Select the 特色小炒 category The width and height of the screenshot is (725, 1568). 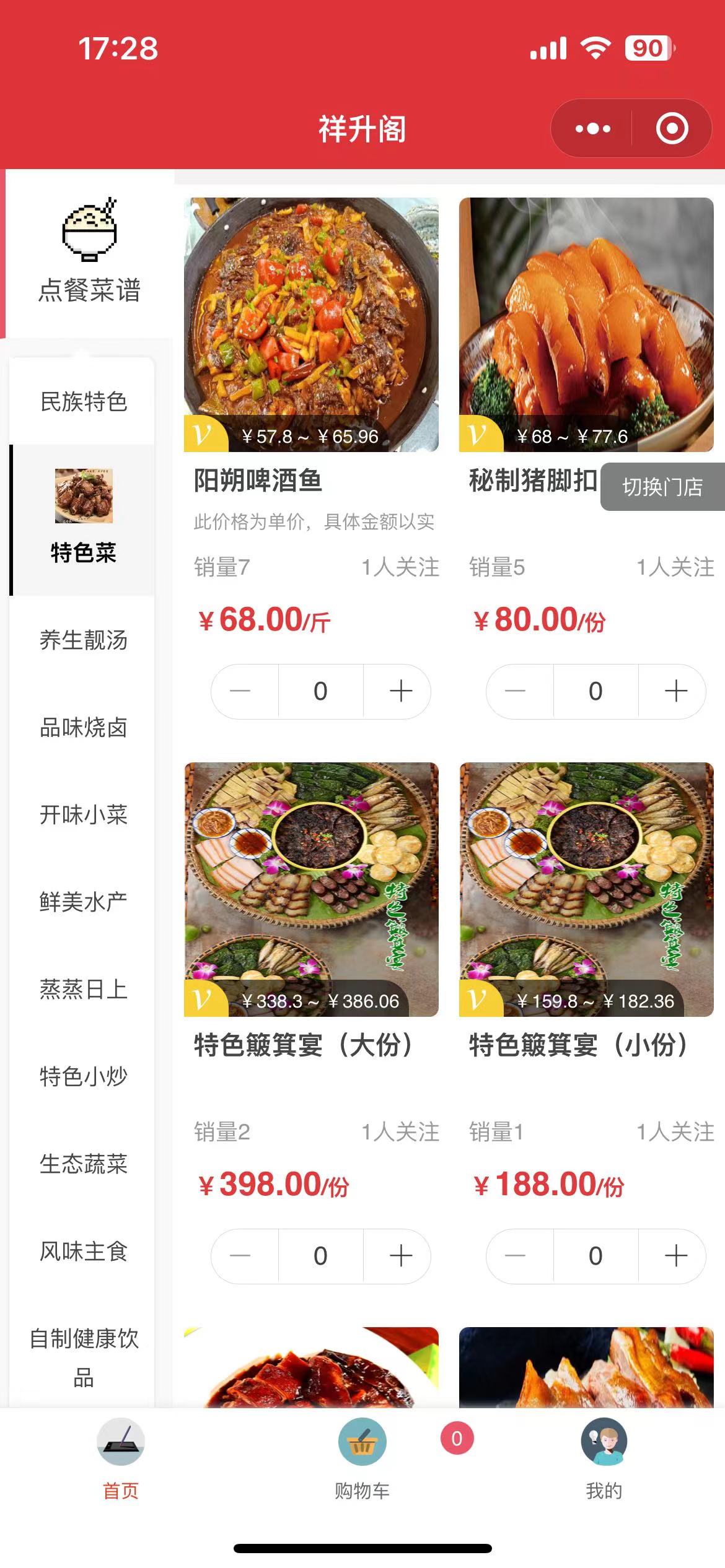click(x=83, y=1076)
